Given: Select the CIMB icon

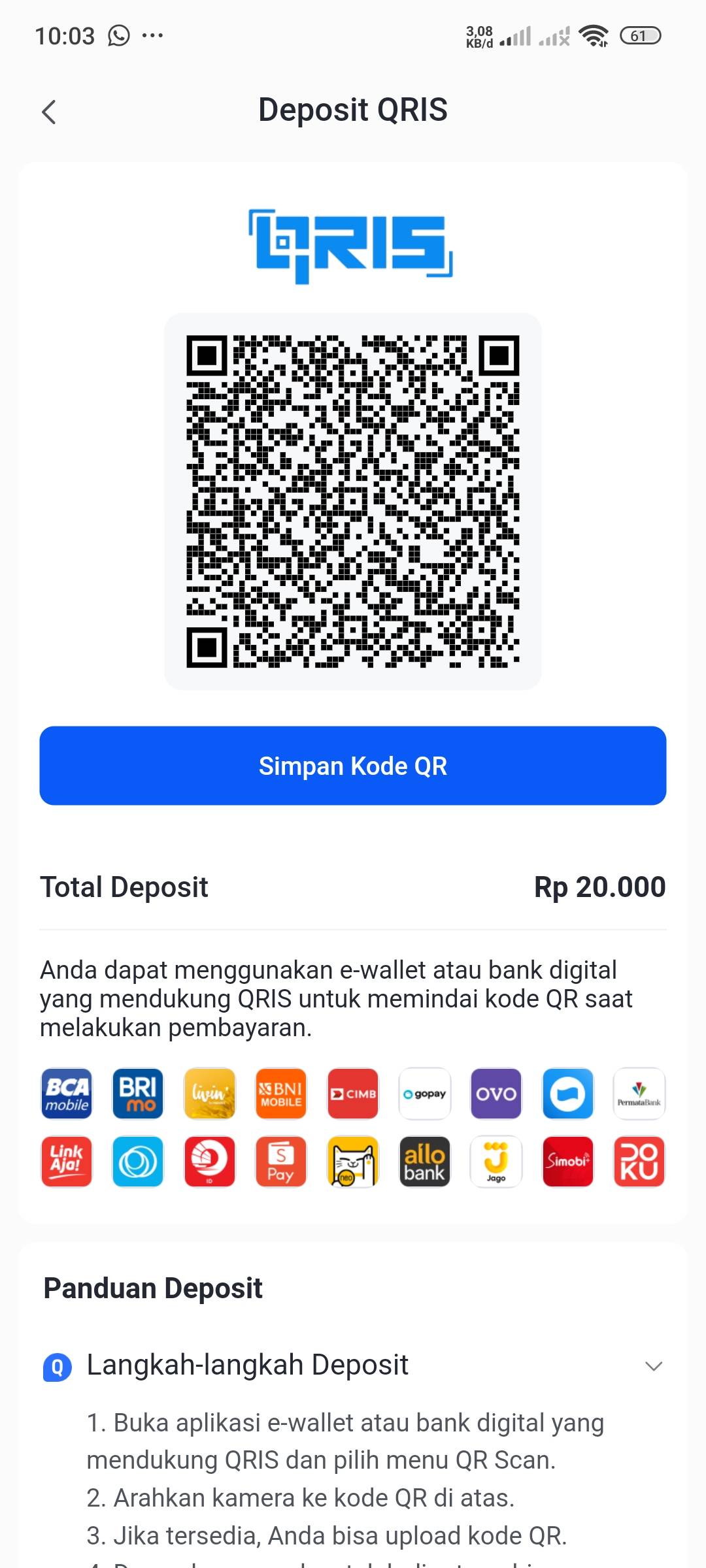Looking at the screenshot, I should [x=352, y=1094].
